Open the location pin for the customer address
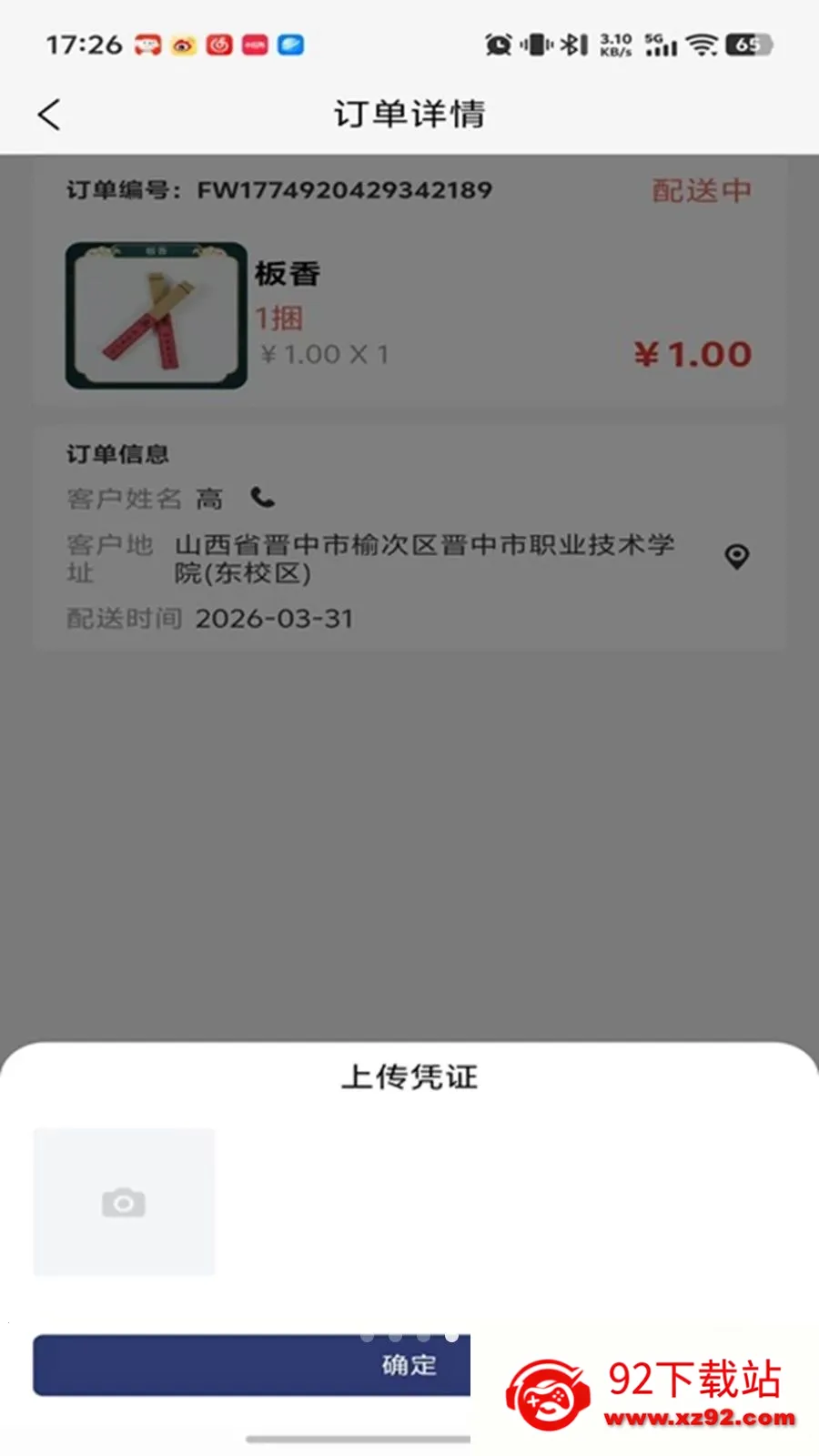819x1456 pixels. pyautogui.click(x=737, y=557)
